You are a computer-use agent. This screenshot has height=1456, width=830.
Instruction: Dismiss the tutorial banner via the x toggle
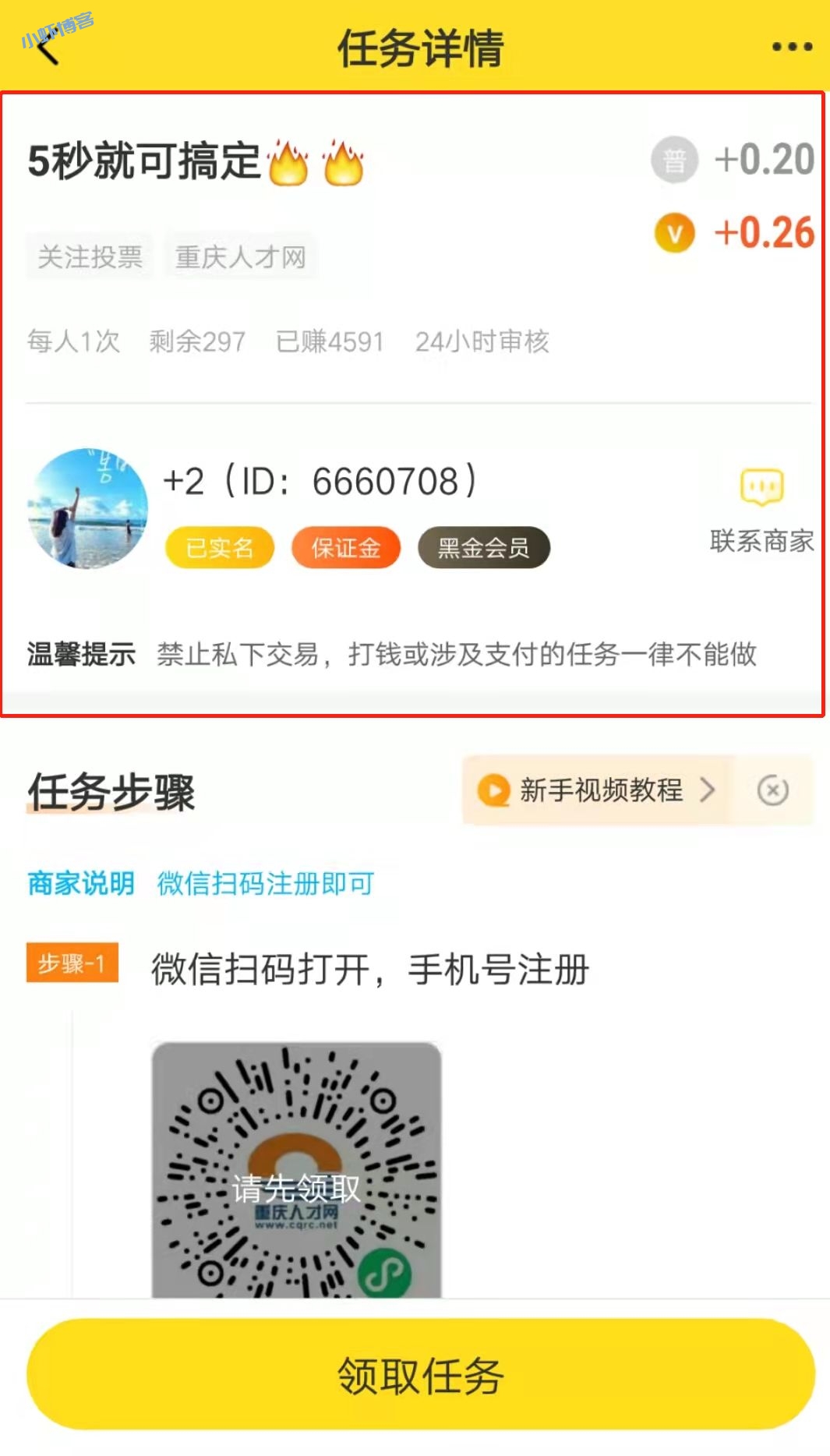772,792
